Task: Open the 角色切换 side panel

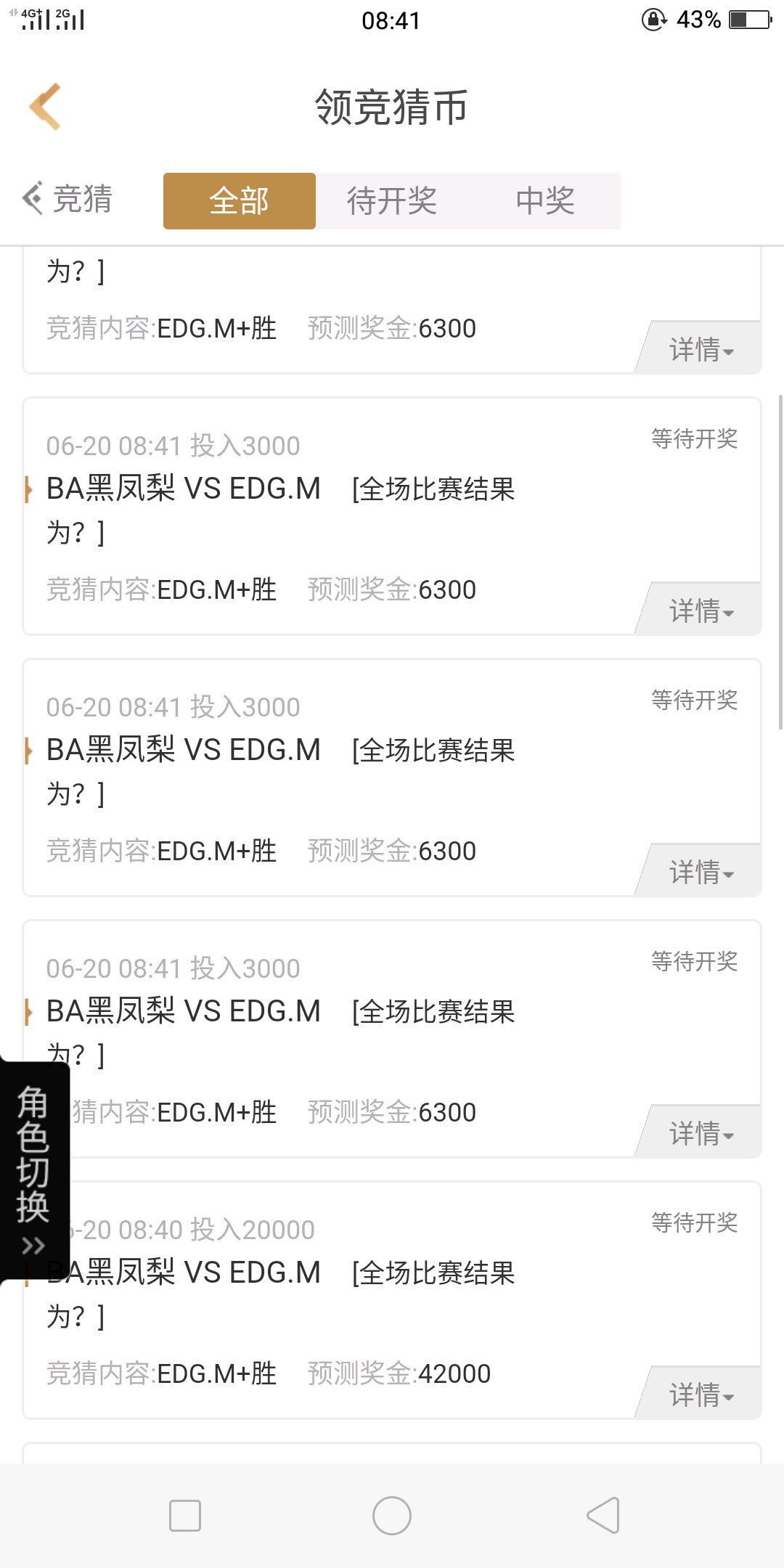Action: coord(33,1170)
